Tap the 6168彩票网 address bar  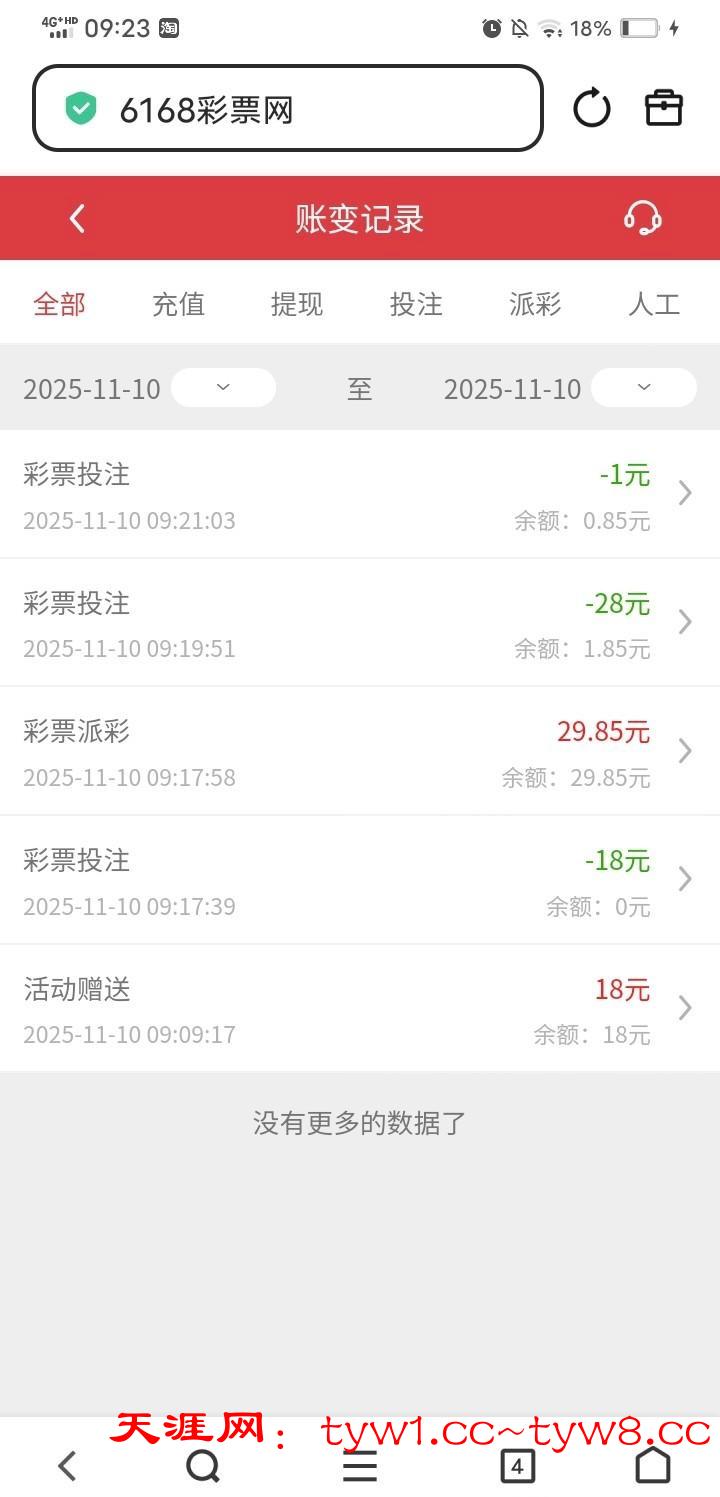tap(288, 109)
